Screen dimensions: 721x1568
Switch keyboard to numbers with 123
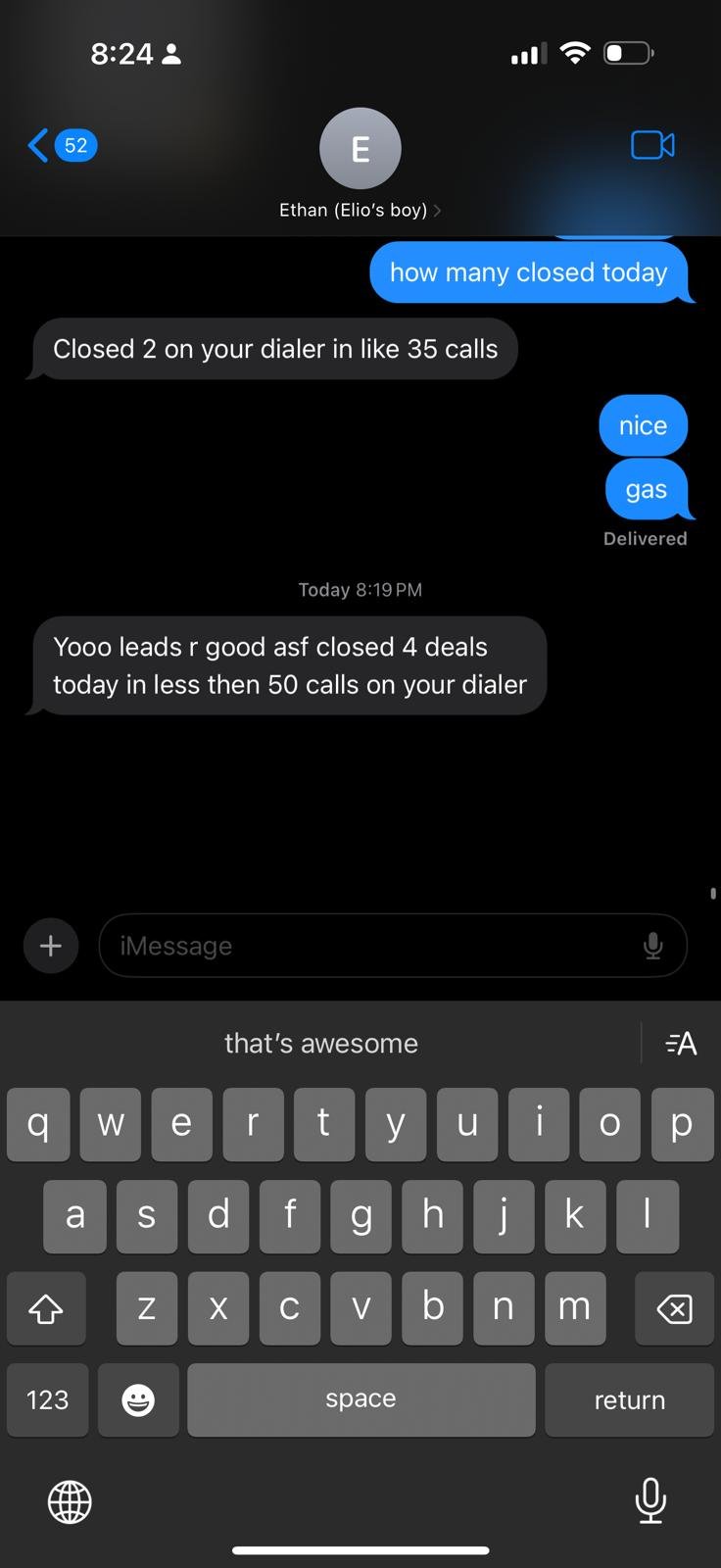(47, 1399)
